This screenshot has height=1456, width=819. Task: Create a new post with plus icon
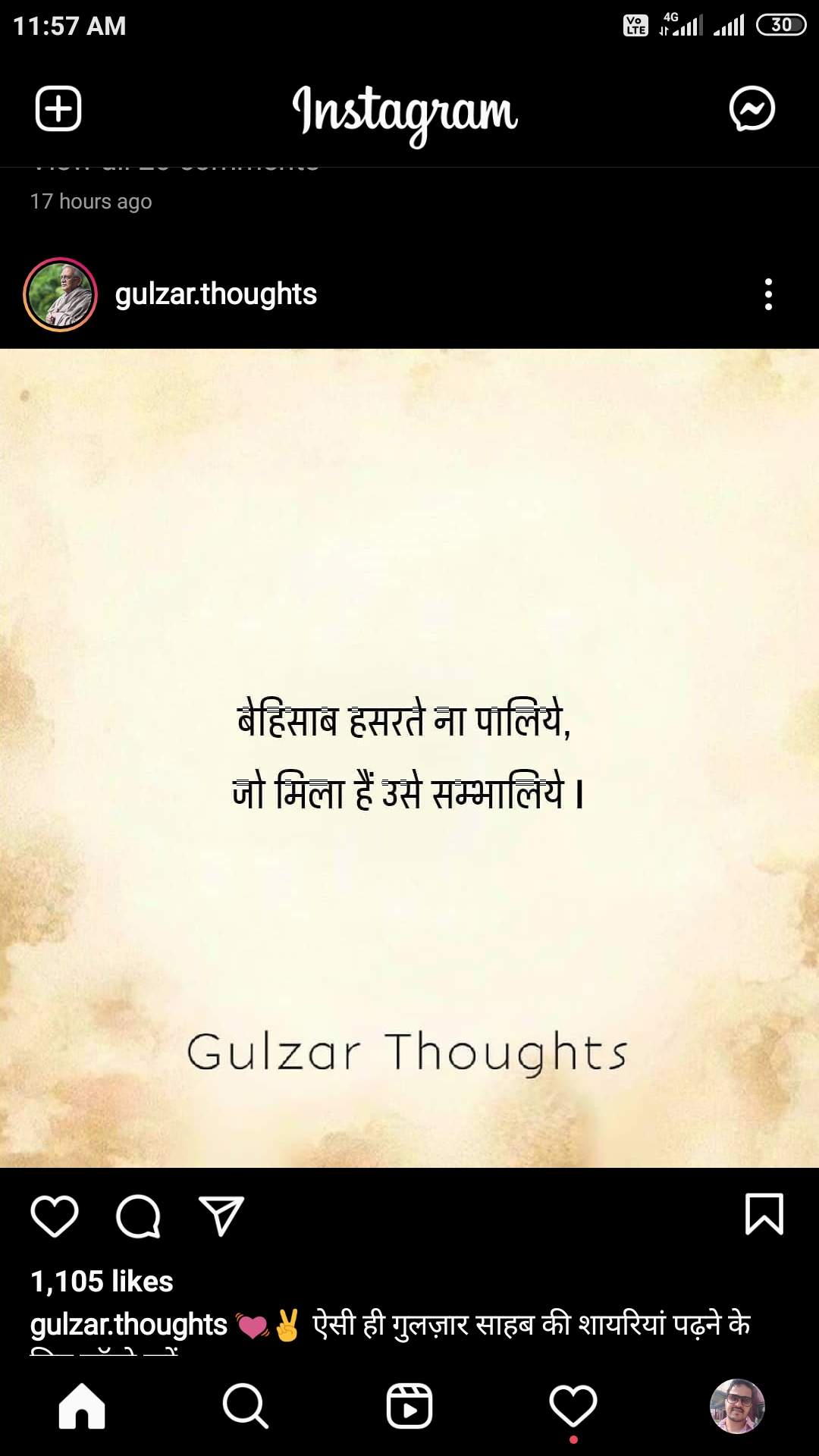[58, 108]
